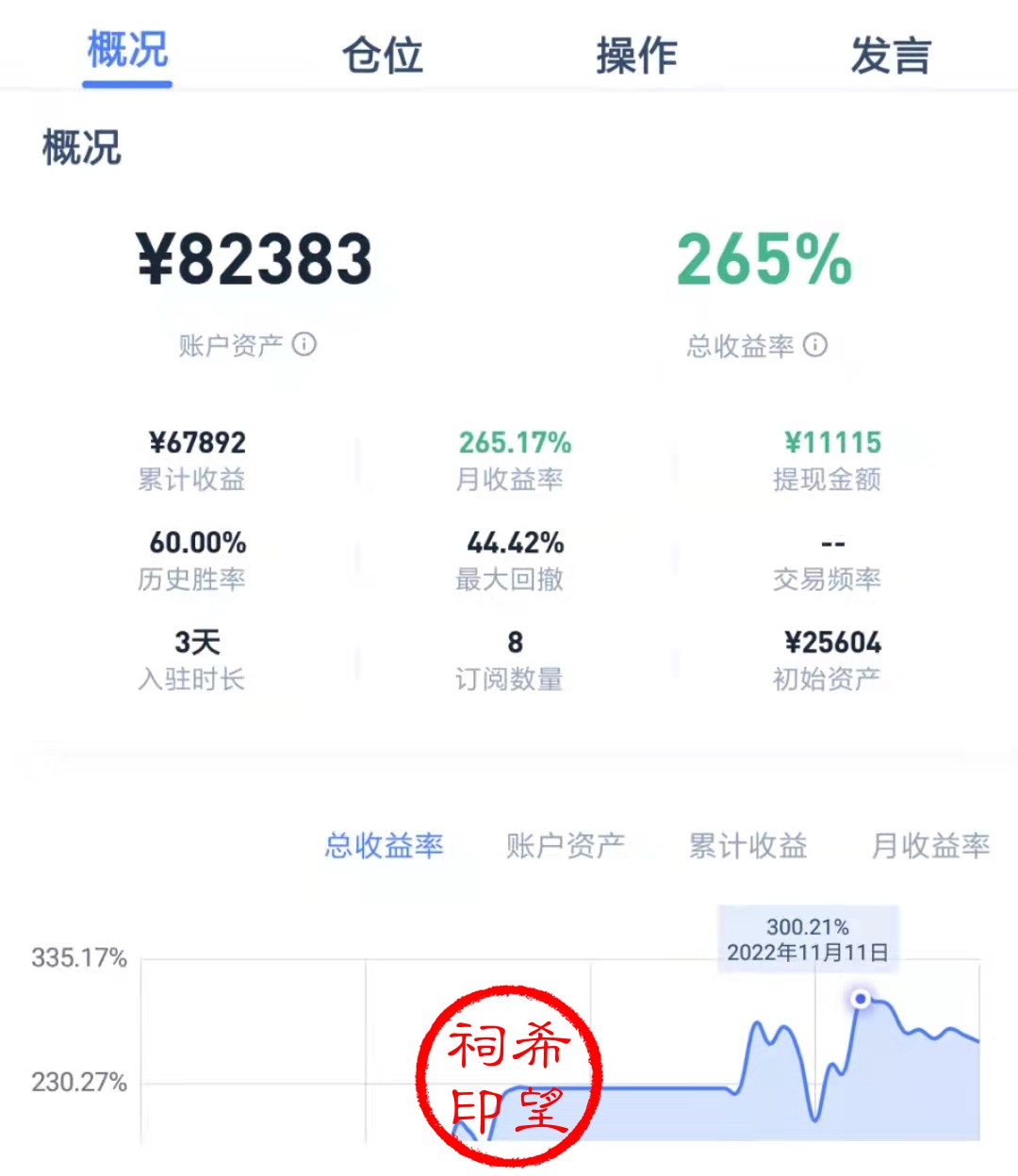Open the 操作 tab
The width and height of the screenshot is (1018, 1176).
coord(636,55)
